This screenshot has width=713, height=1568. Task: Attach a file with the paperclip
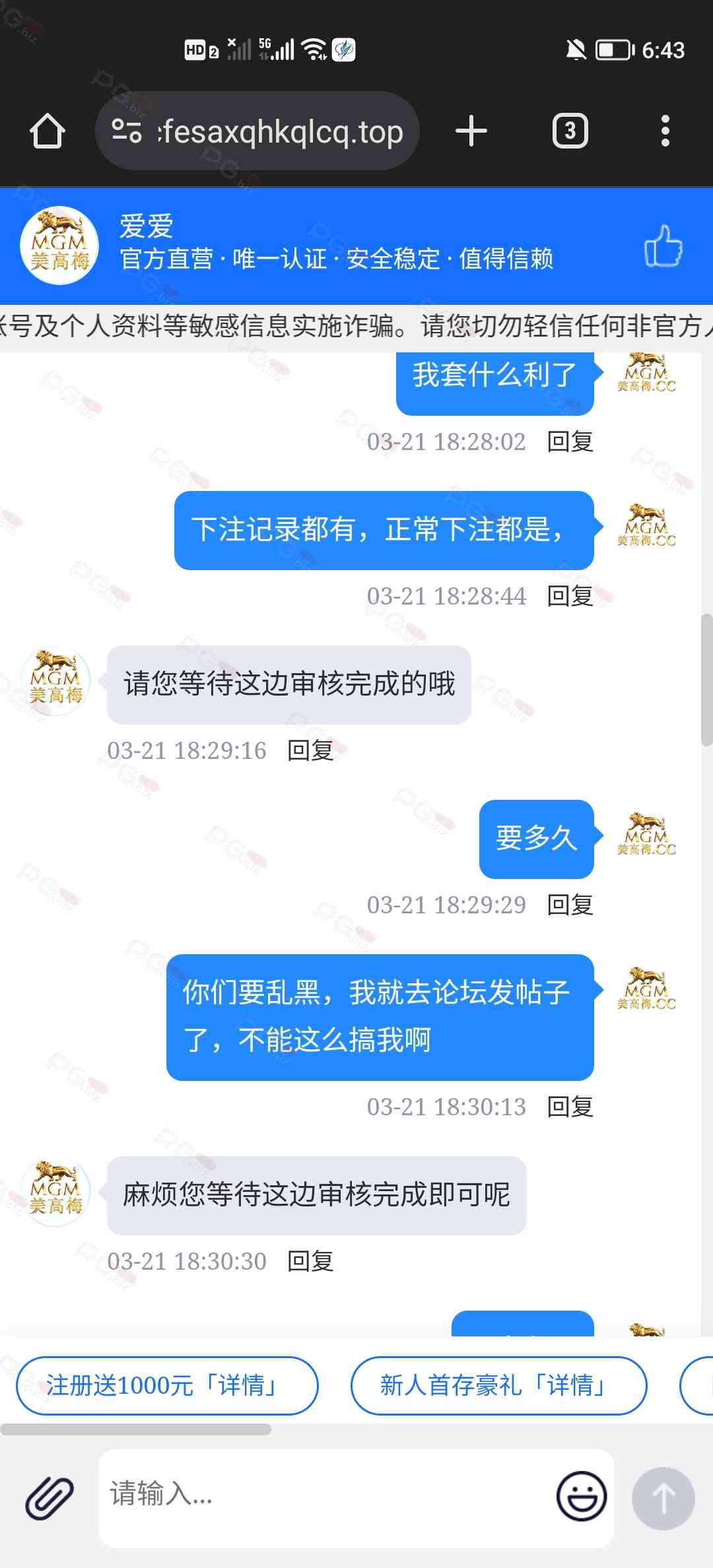click(50, 1498)
